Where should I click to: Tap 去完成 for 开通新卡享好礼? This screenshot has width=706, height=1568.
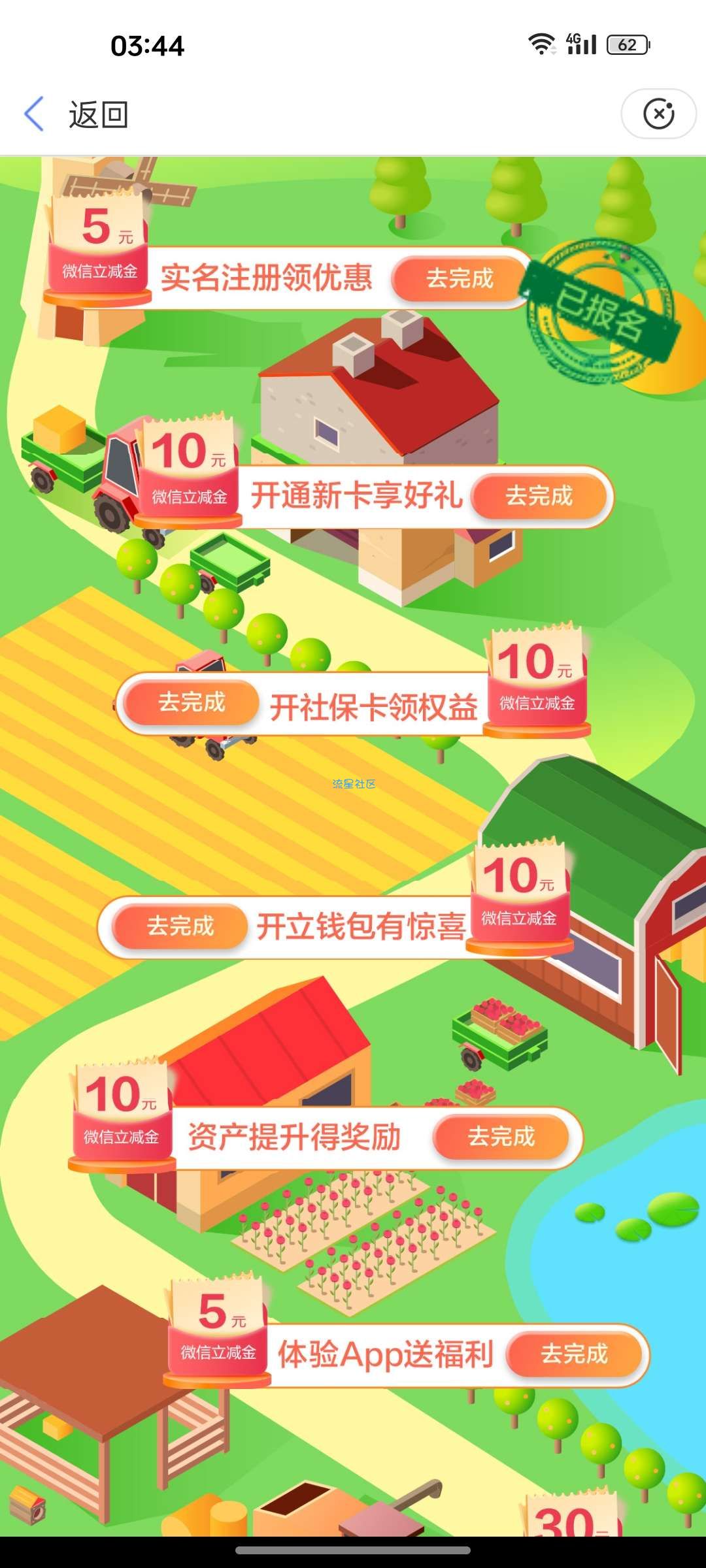pyautogui.click(x=539, y=496)
